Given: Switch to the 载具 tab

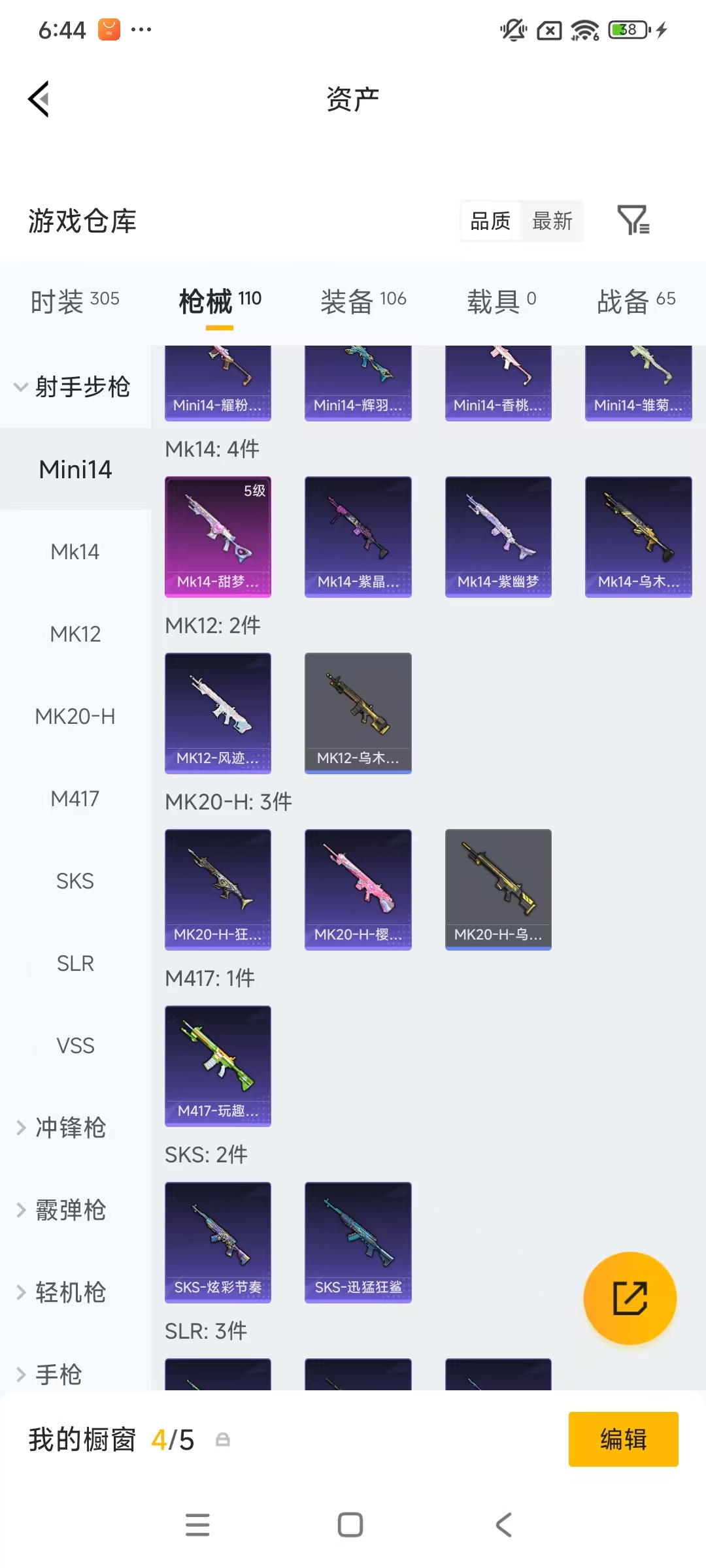Looking at the screenshot, I should [x=501, y=301].
